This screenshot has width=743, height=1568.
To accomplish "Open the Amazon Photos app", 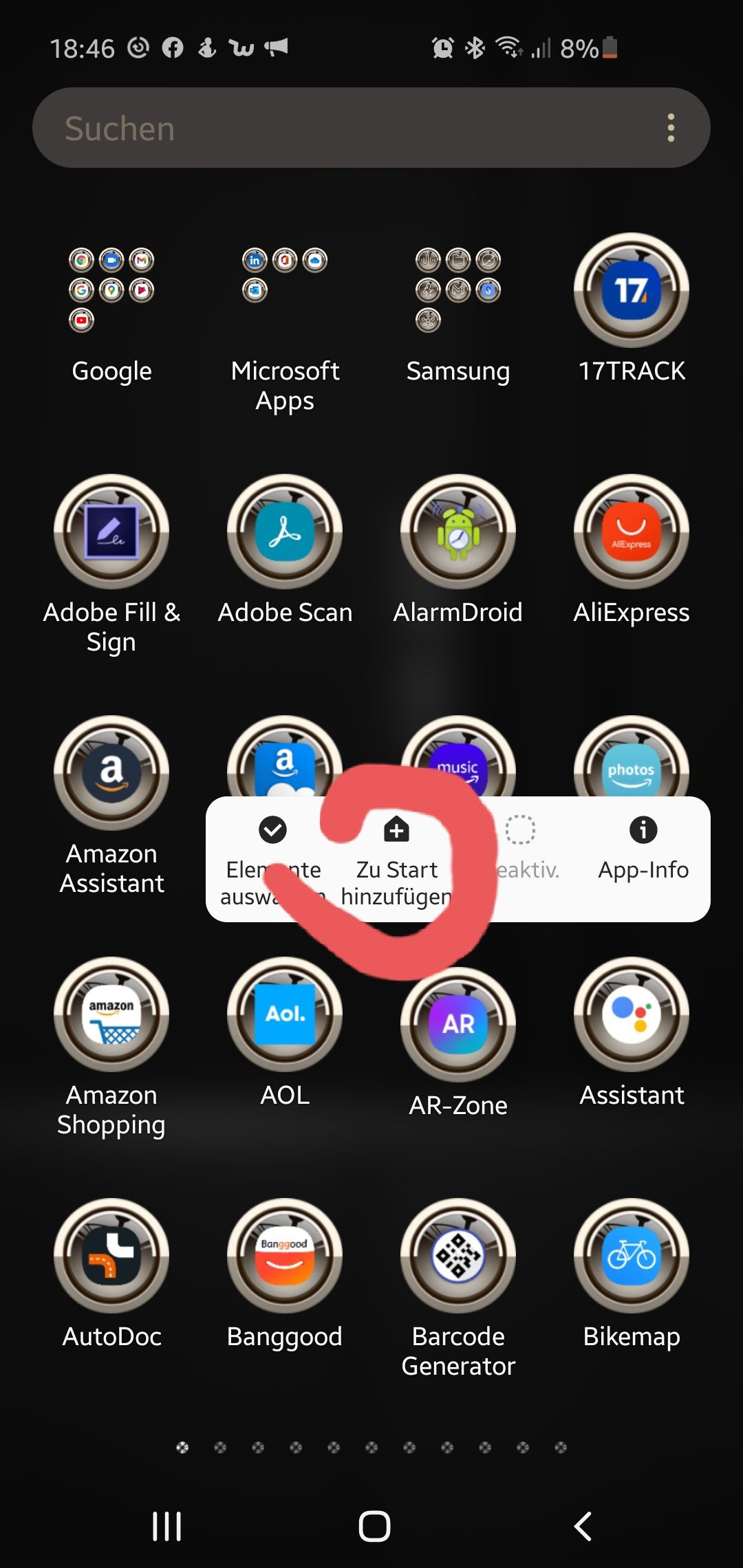I will click(x=630, y=770).
